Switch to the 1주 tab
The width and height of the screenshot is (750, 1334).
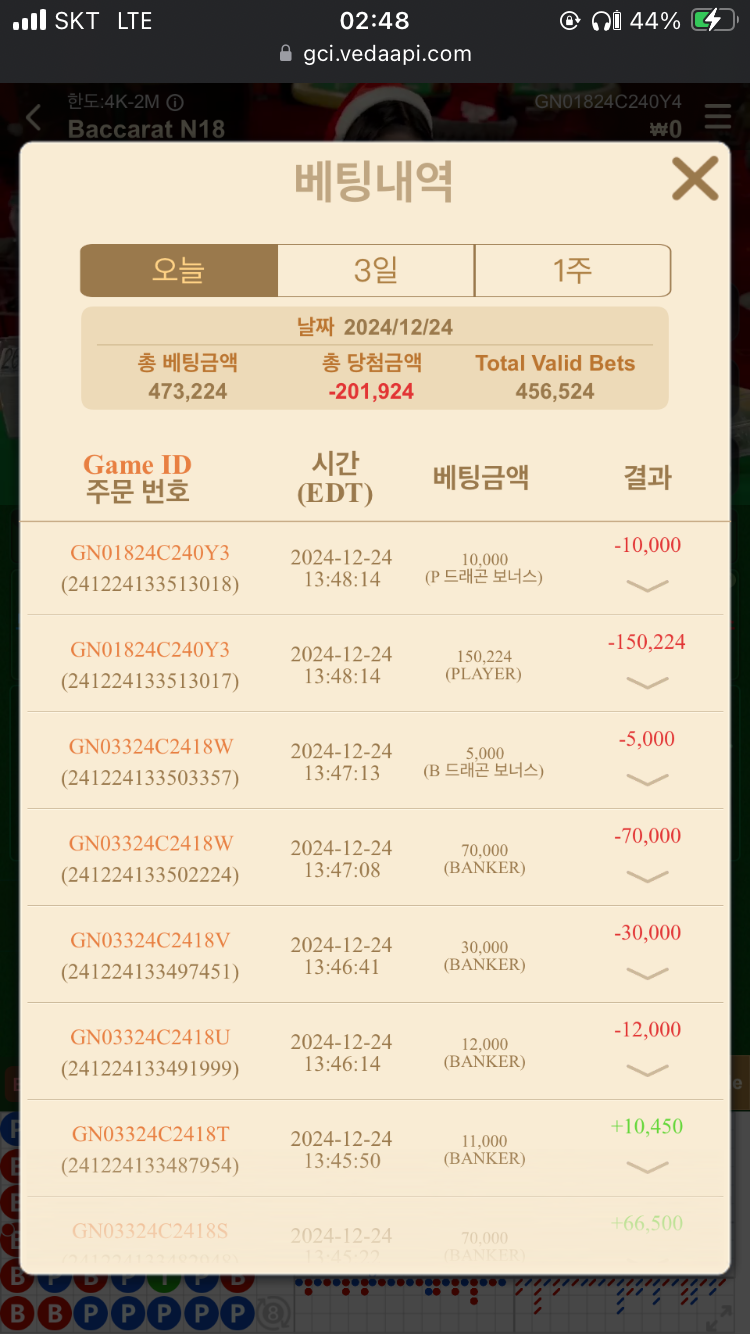(x=572, y=270)
